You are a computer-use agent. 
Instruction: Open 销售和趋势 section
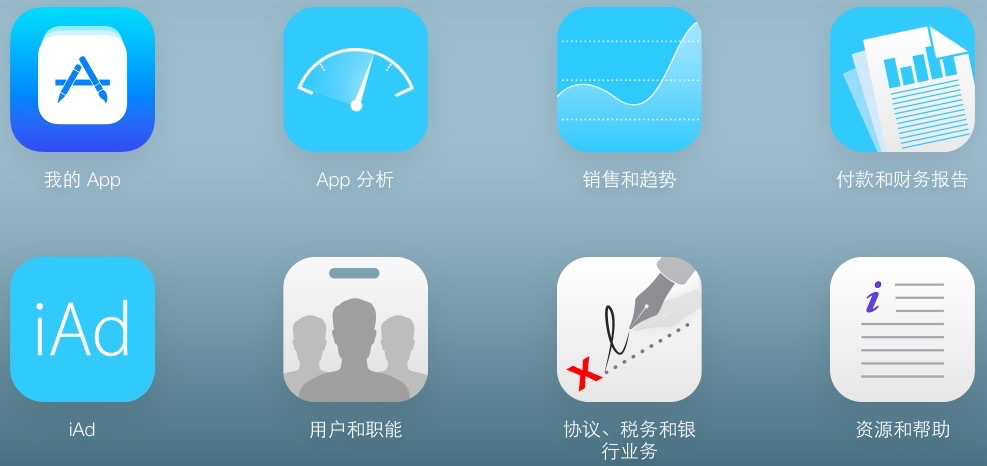(629, 80)
